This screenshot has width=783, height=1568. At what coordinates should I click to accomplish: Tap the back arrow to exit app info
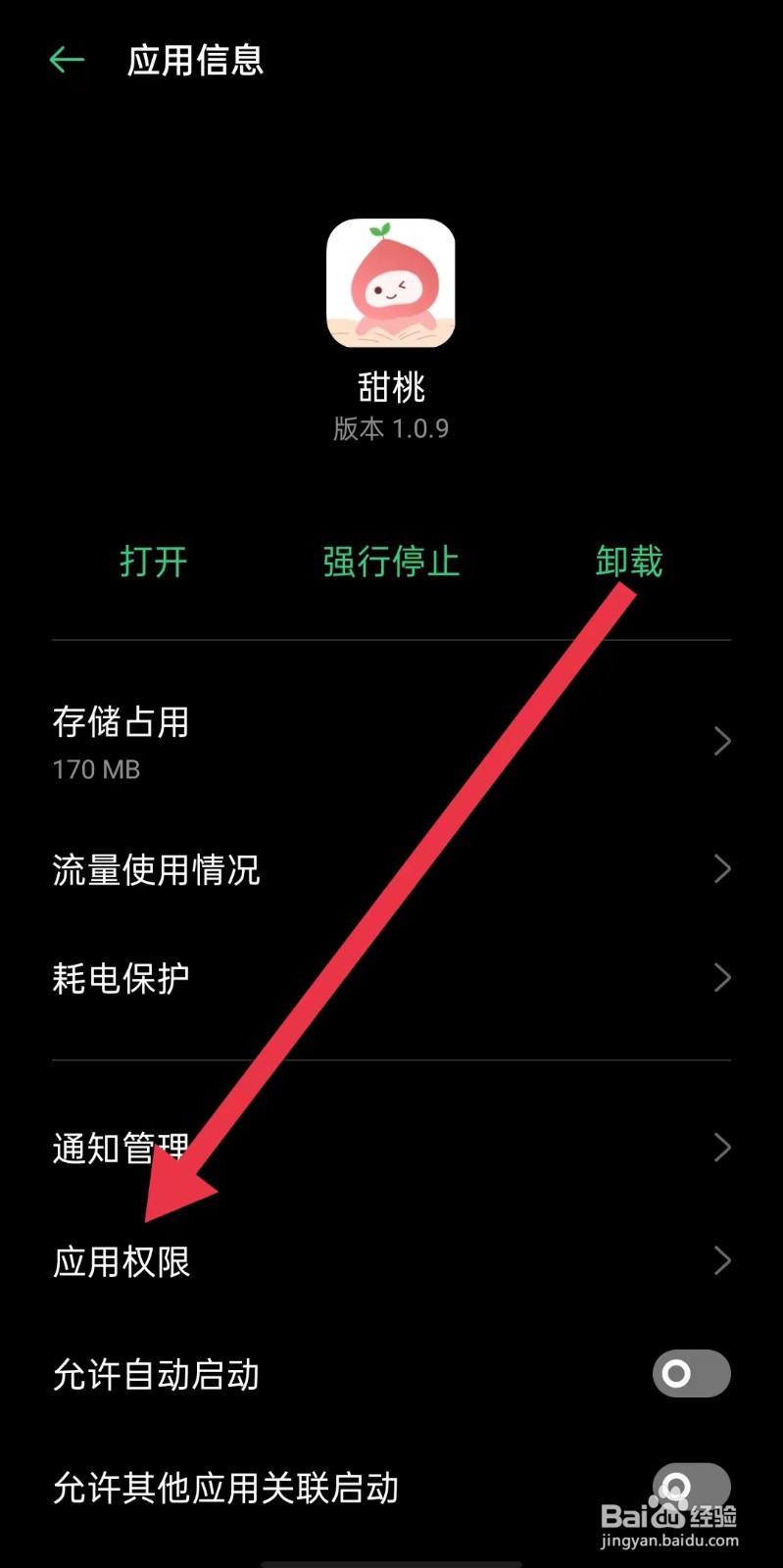tap(65, 60)
